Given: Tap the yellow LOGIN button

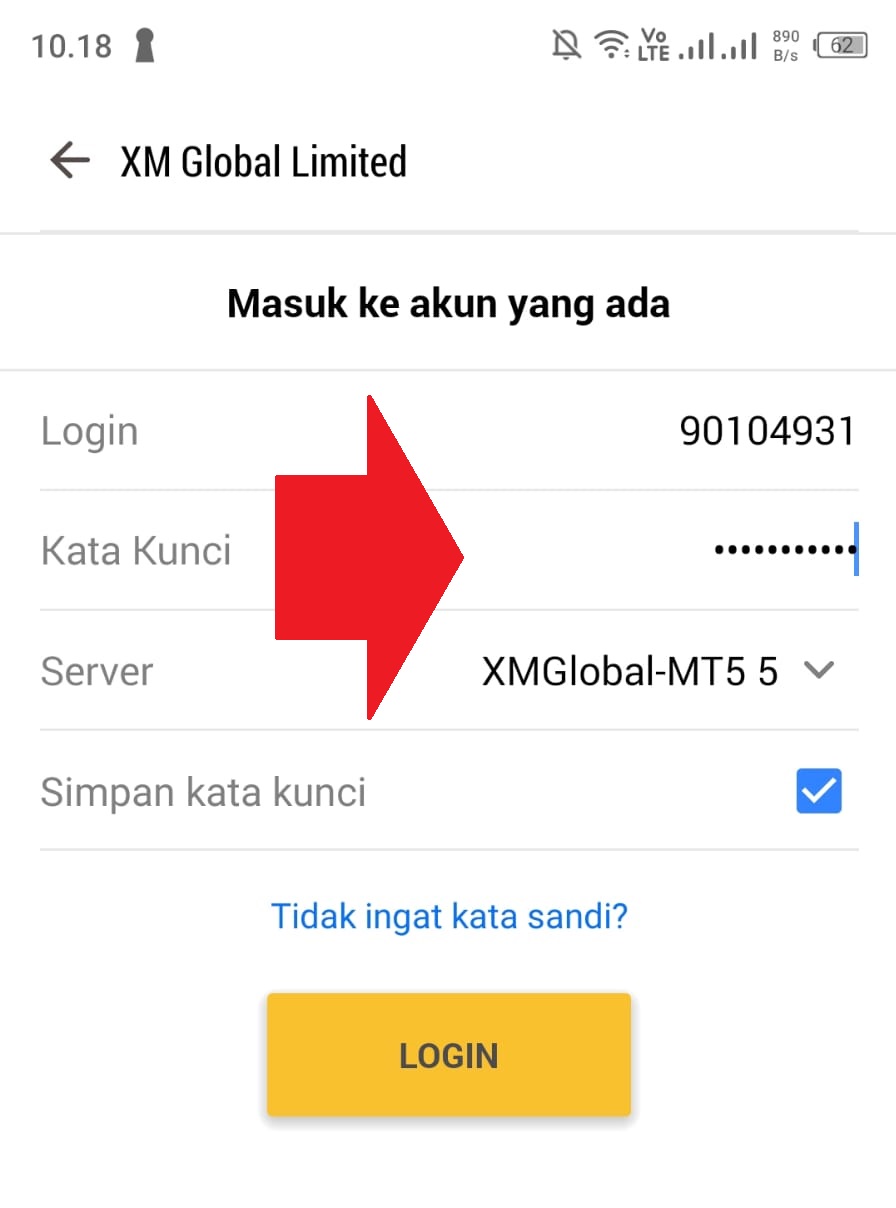Looking at the screenshot, I should click(x=448, y=1055).
